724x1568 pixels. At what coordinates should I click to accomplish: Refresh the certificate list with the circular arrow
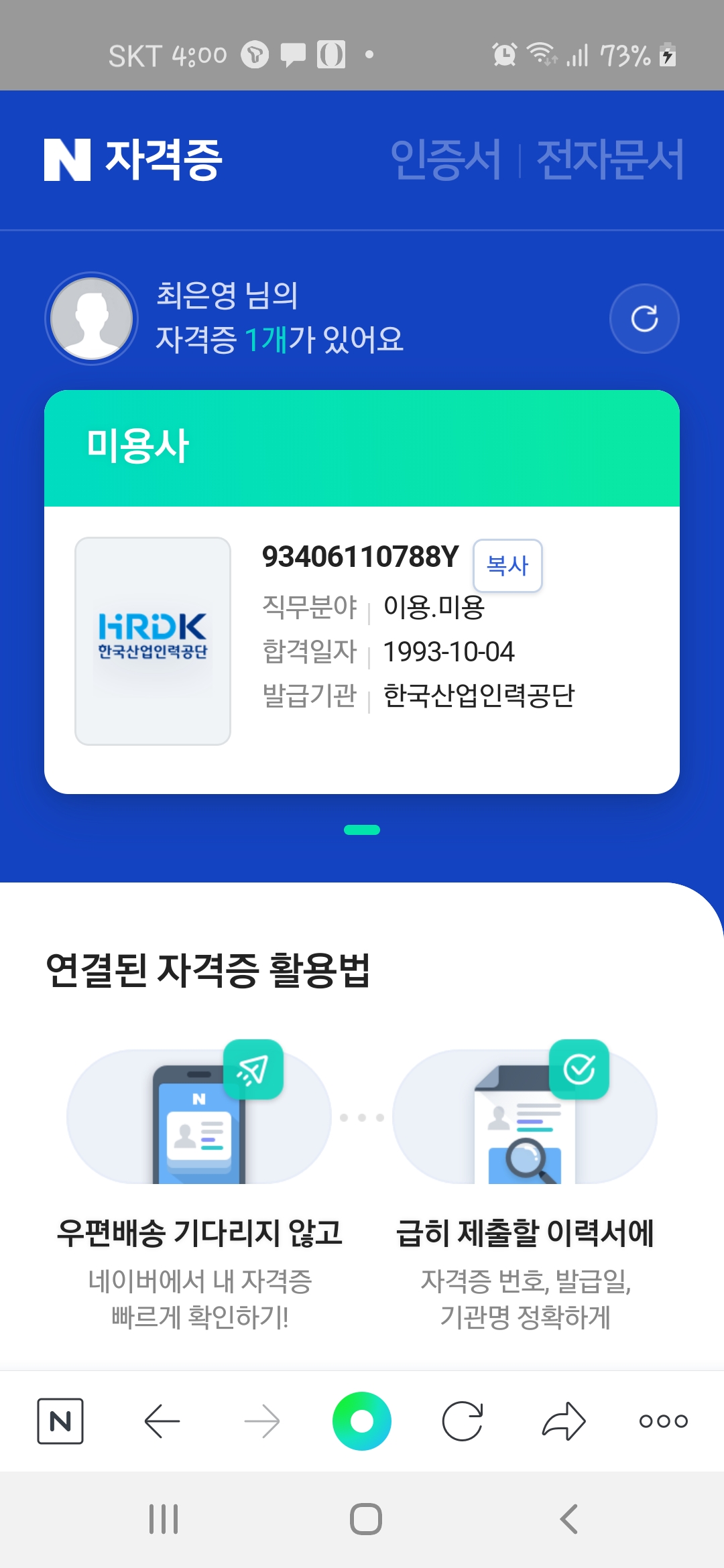(644, 319)
